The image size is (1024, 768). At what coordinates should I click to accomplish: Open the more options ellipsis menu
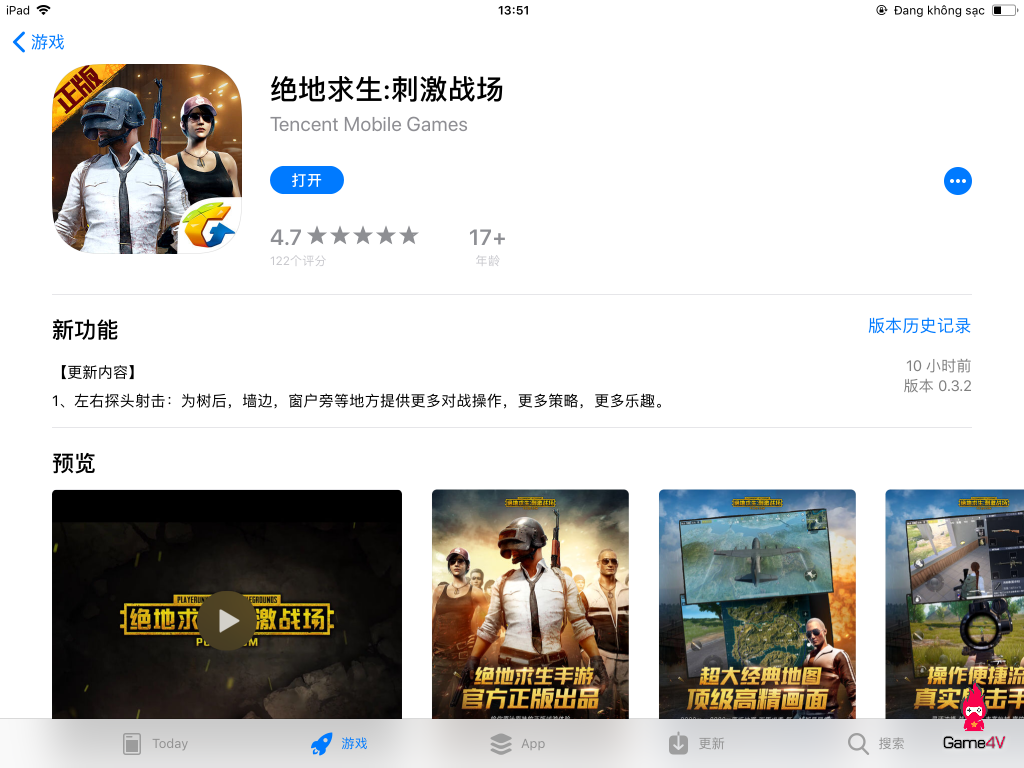click(957, 181)
